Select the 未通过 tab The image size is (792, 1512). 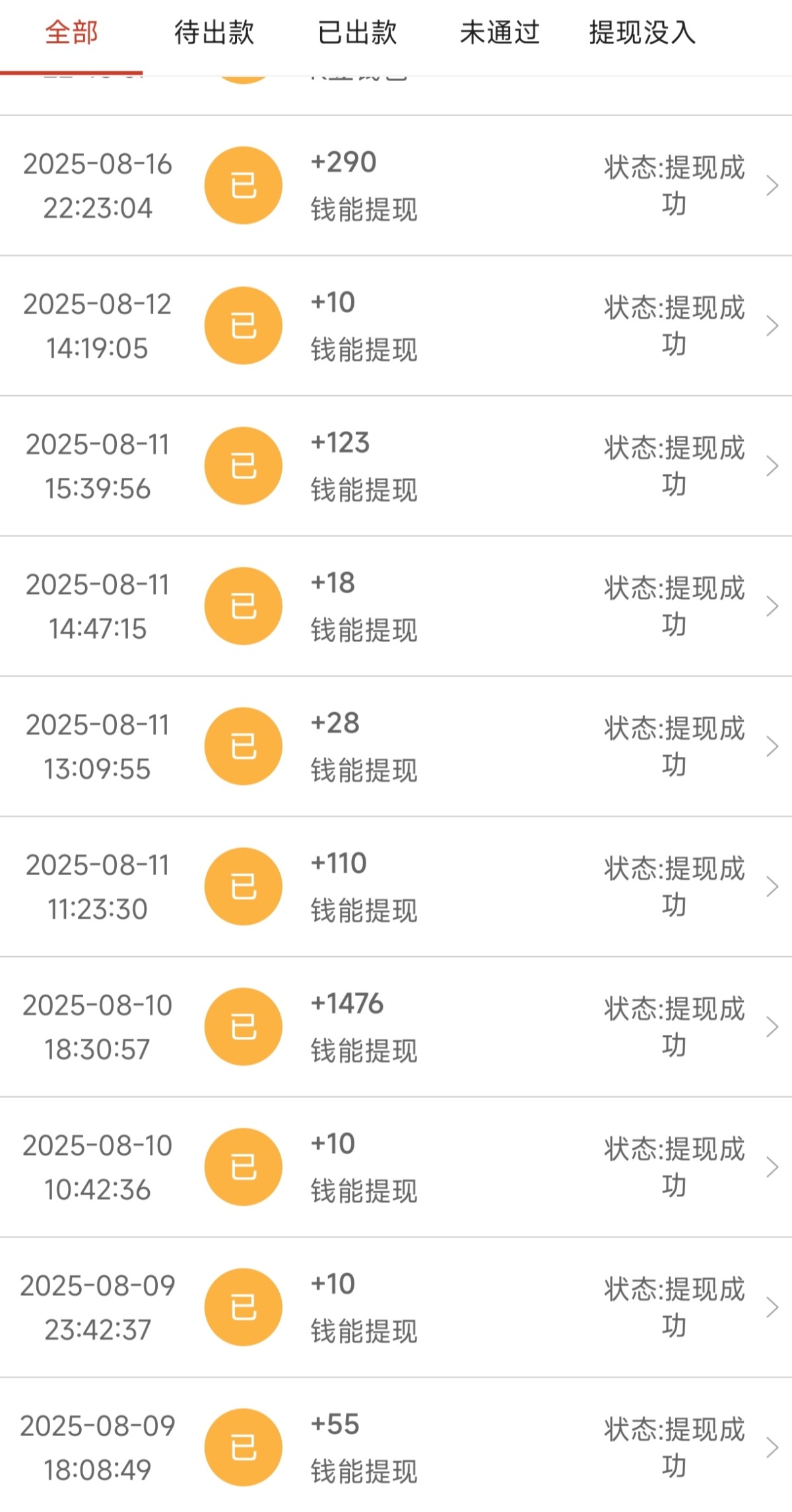click(500, 33)
